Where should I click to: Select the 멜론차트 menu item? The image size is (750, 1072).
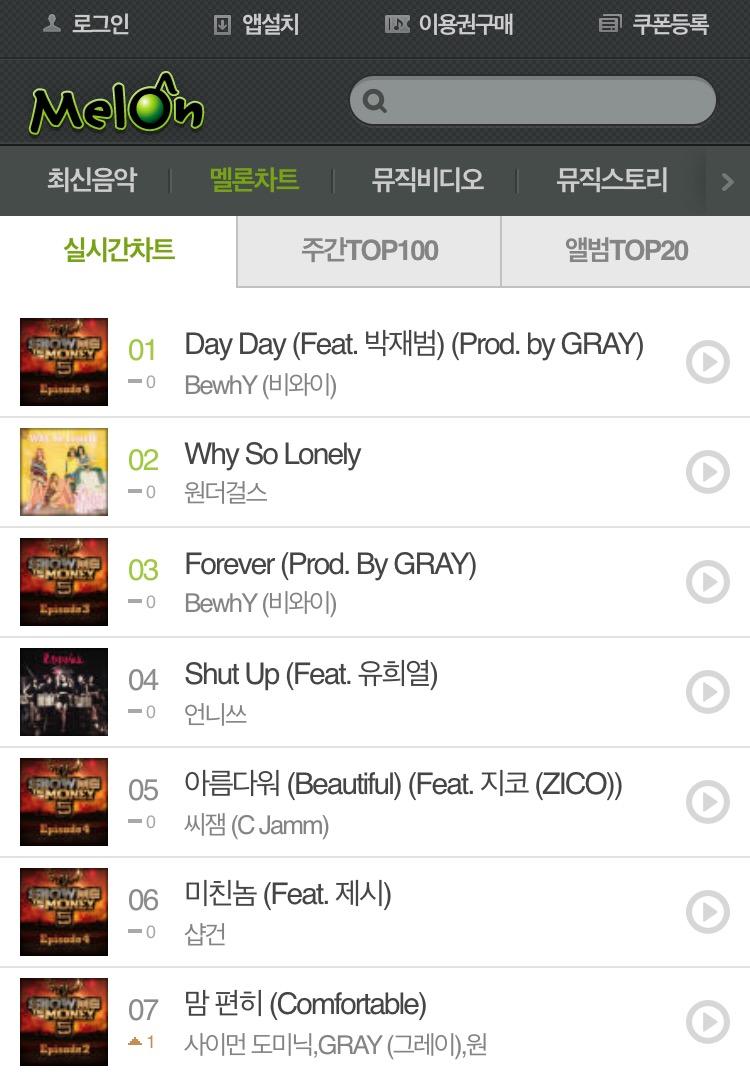(253, 180)
